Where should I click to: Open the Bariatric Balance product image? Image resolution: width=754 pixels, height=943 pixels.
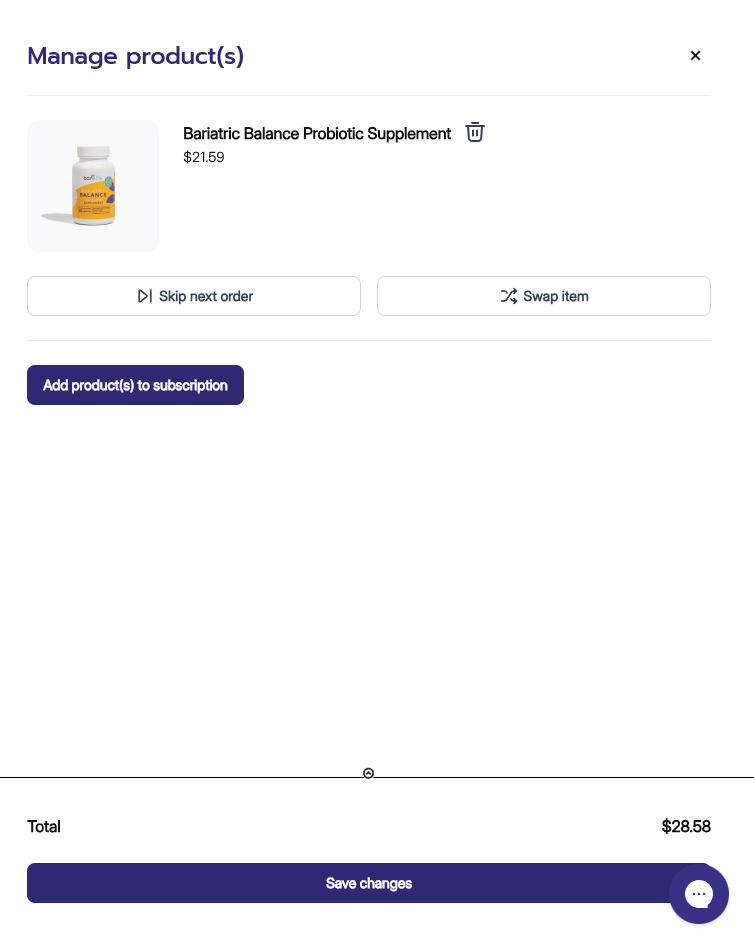click(x=93, y=186)
